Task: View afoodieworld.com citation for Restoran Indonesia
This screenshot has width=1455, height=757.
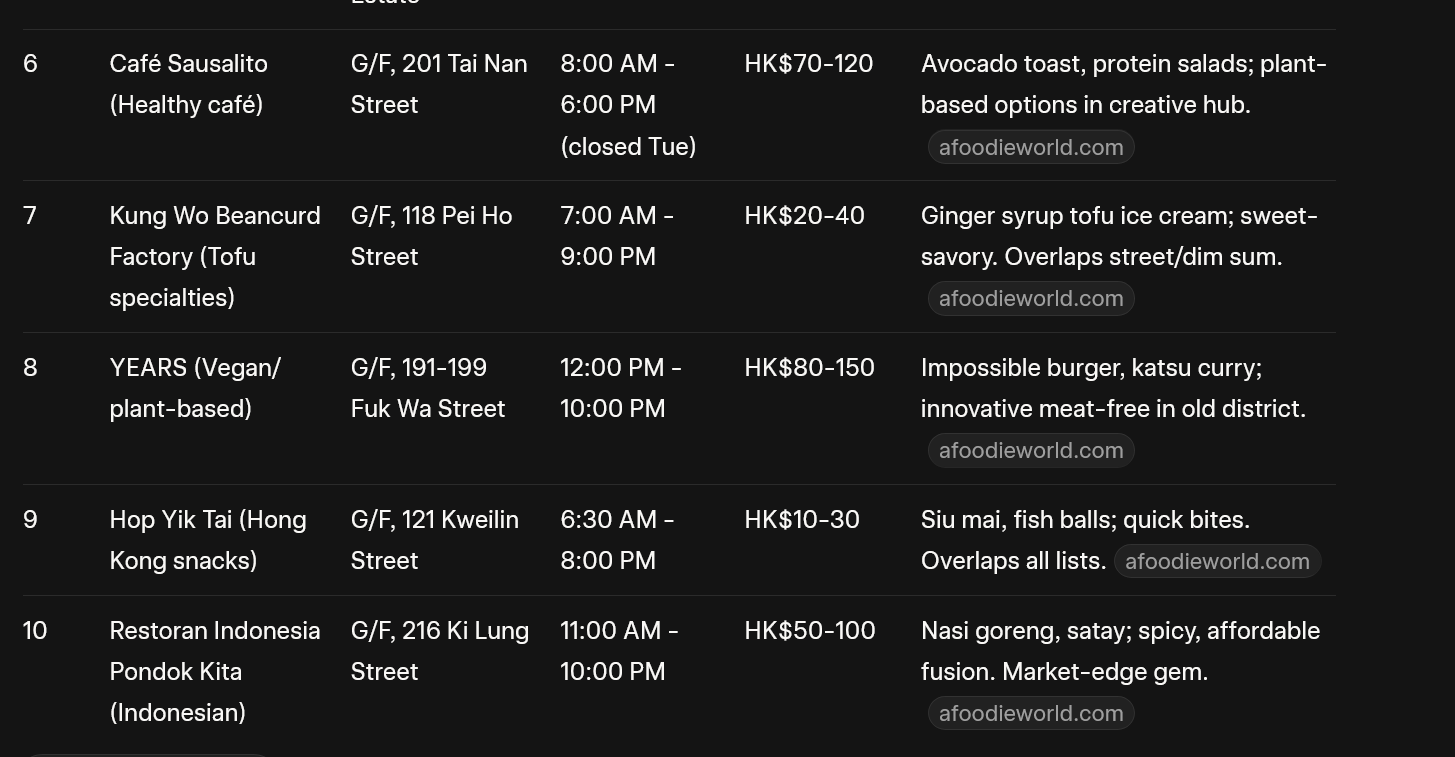Action: pyautogui.click(x=1031, y=713)
